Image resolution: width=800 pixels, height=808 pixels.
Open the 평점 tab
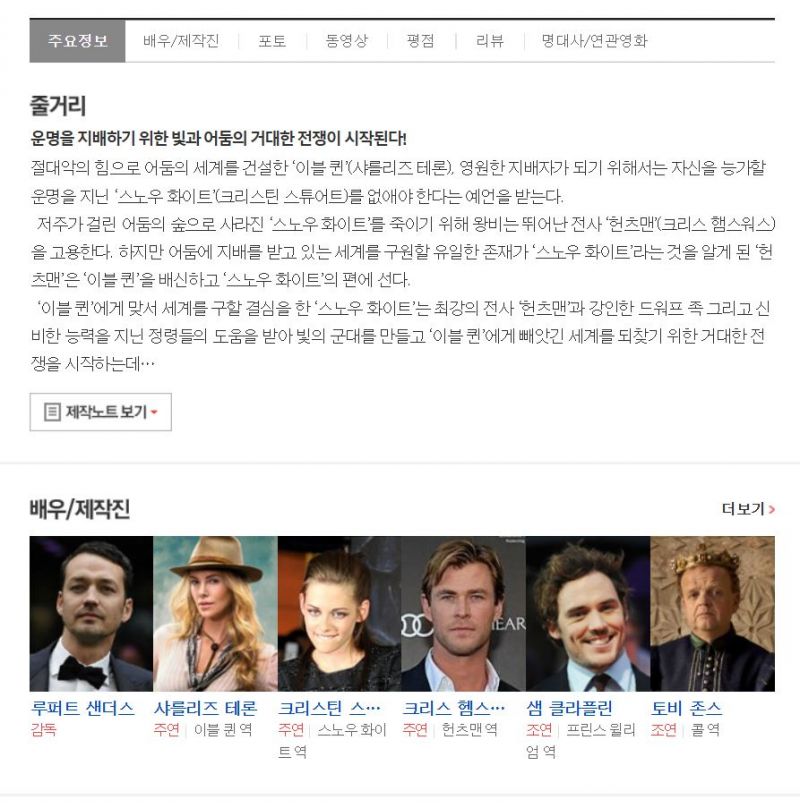[x=420, y=41]
